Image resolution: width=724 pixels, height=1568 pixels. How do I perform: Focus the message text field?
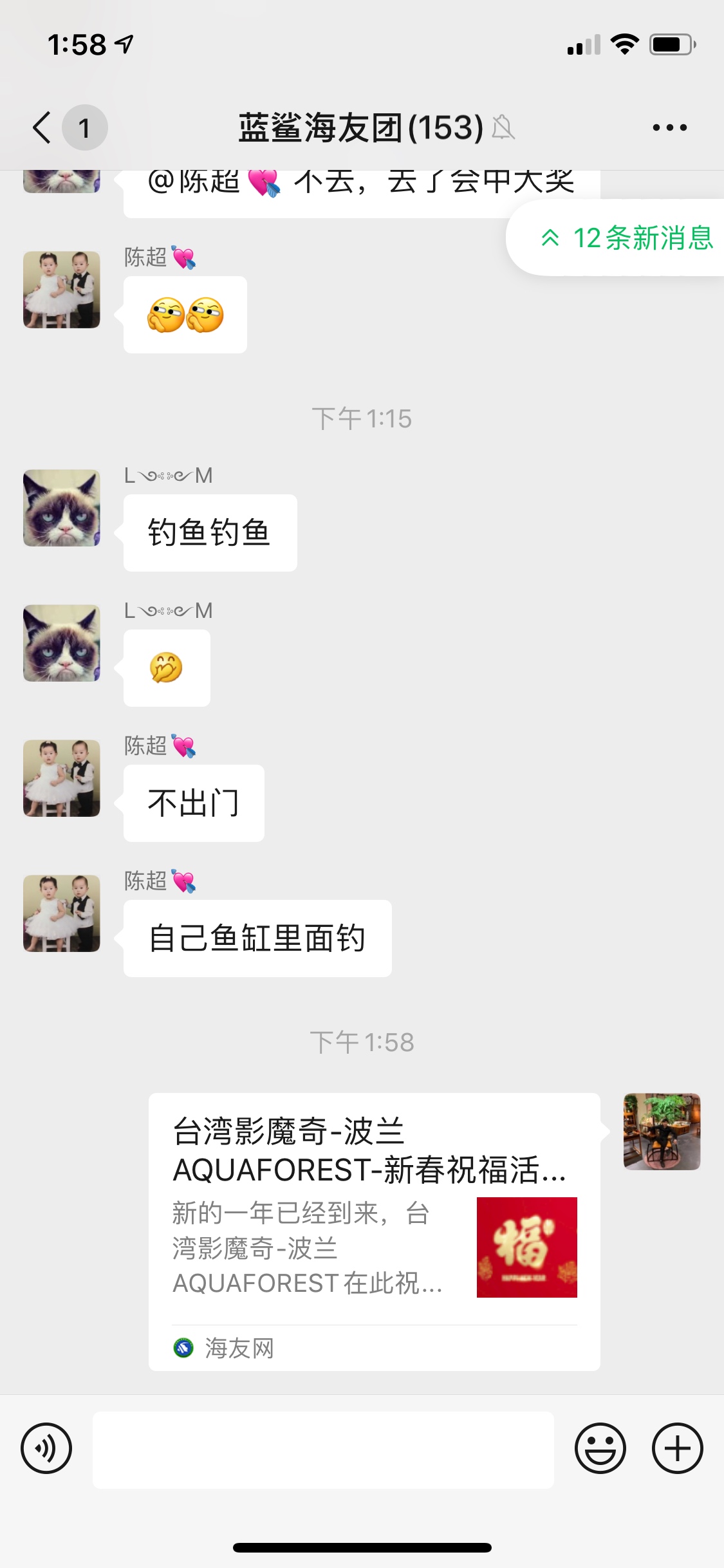(x=323, y=1450)
